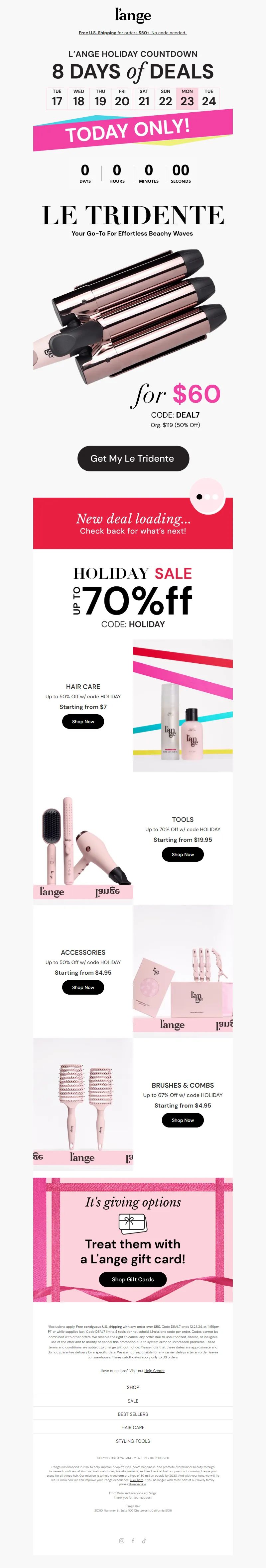The height and width of the screenshot is (1568, 266).
Task: Open the SHOP footer link
Action: pyautogui.click(x=133, y=1387)
